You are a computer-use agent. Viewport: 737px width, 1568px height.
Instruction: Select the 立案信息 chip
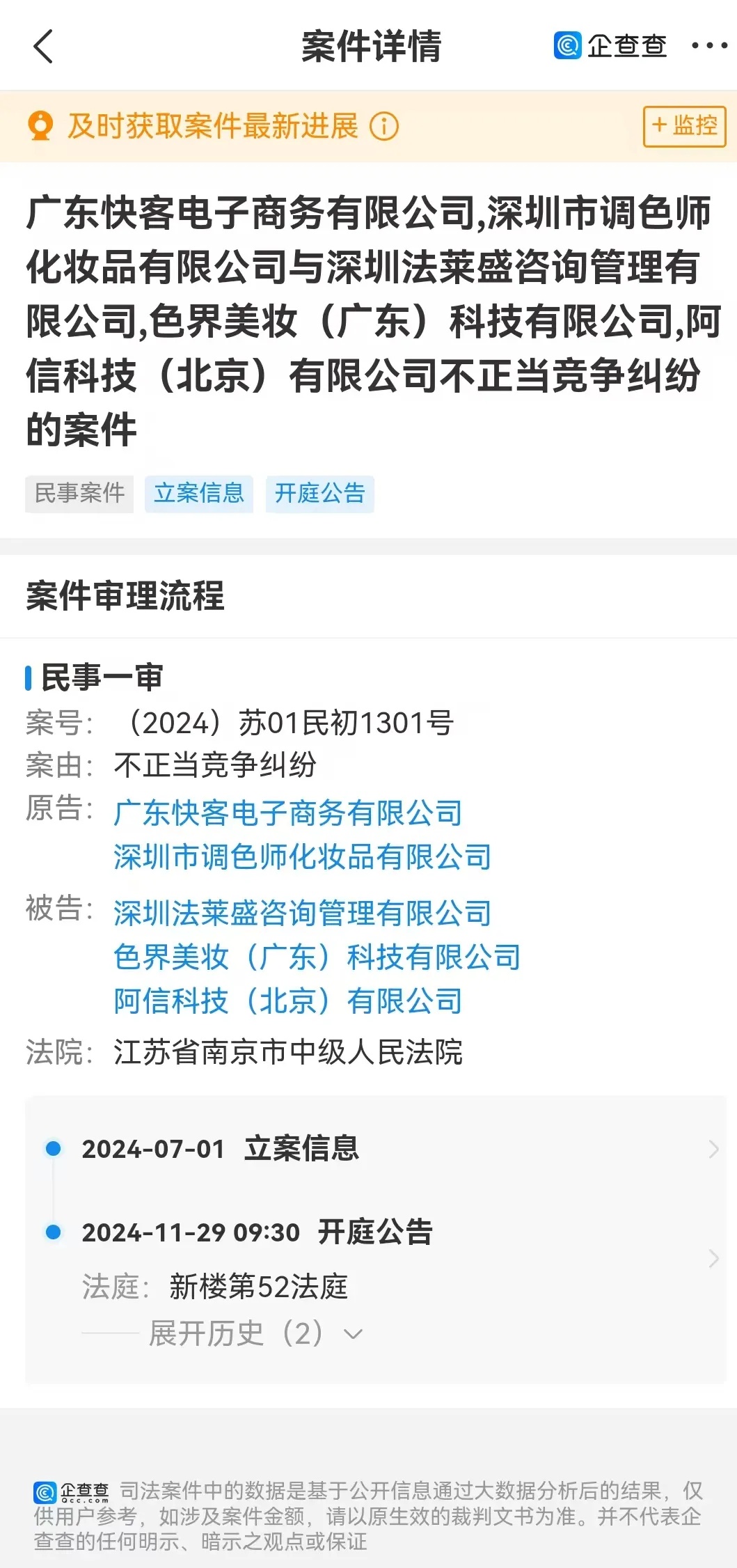[199, 494]
